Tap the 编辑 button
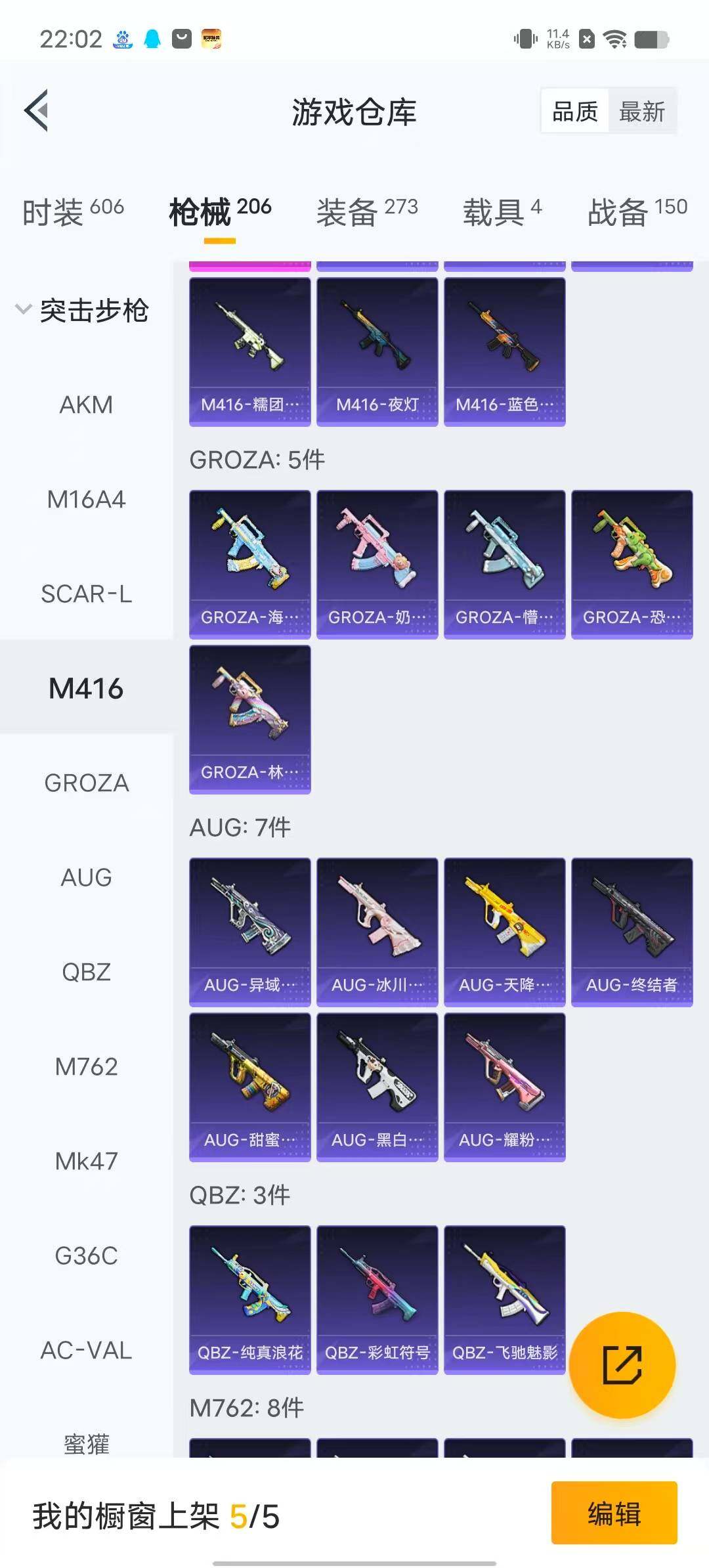The image size is (709, 1568). pyautogui.click(x=614, y=1513)
